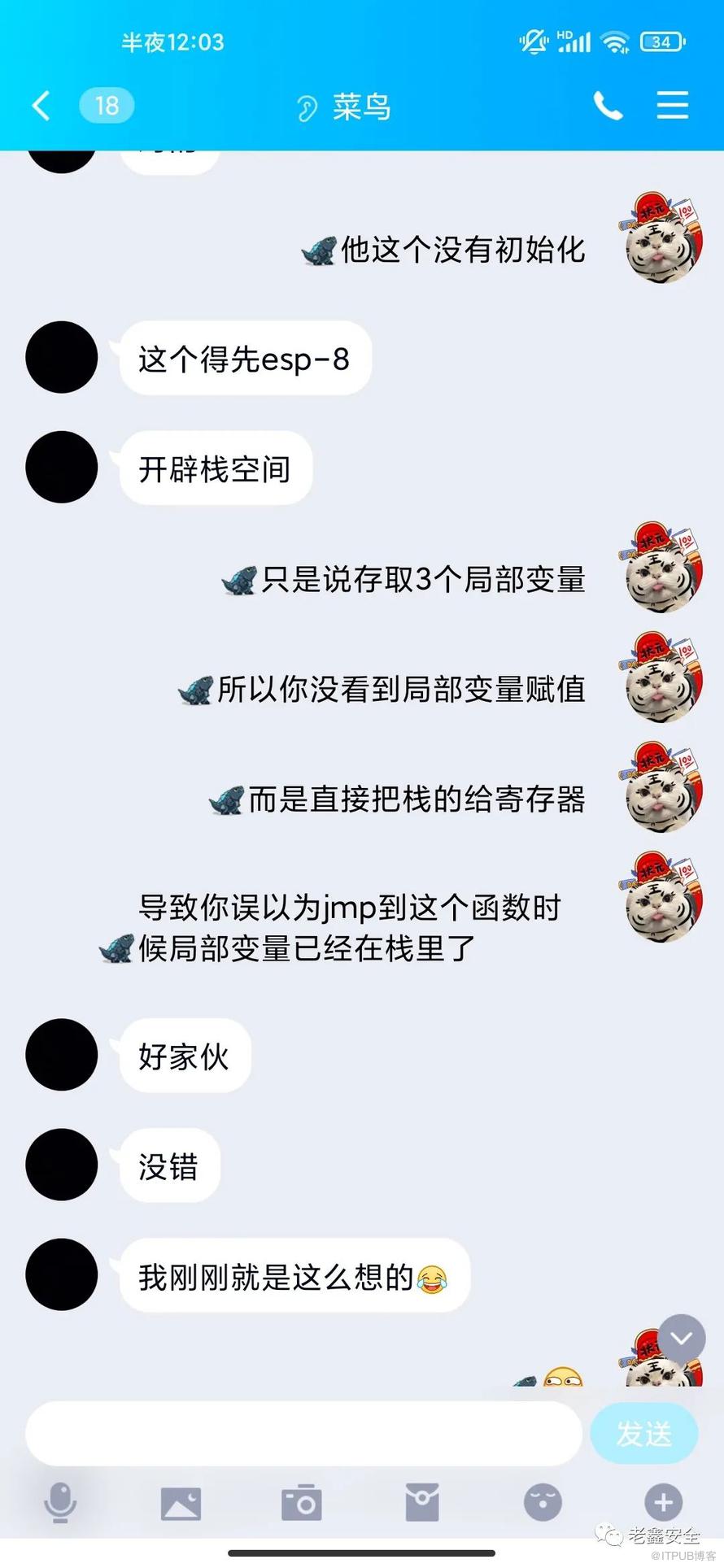Open the chat settings menu
The image size is (724, 1568).
click(x=672, y=106)
